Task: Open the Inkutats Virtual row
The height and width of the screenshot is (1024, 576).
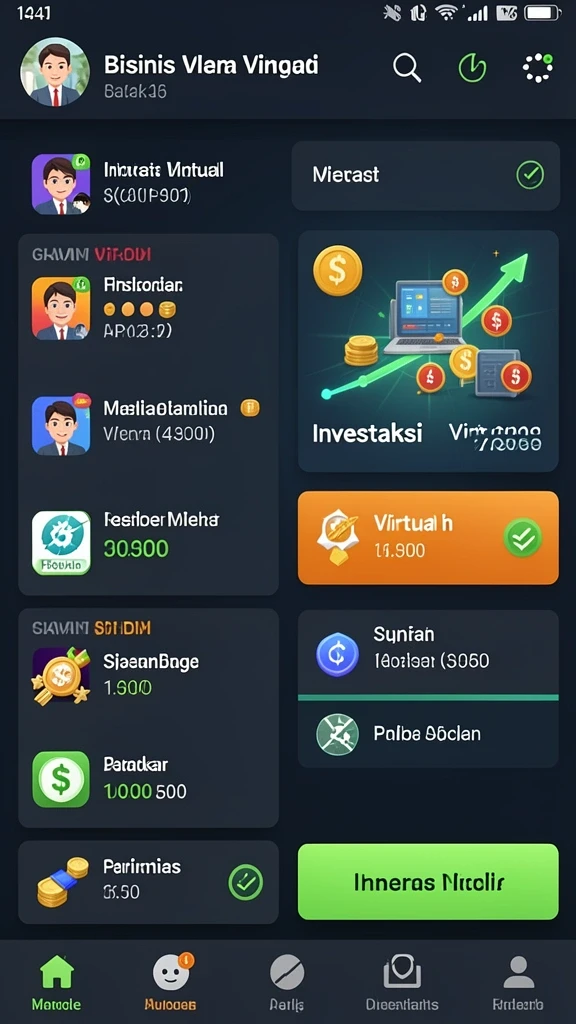Action: [148, 183]
